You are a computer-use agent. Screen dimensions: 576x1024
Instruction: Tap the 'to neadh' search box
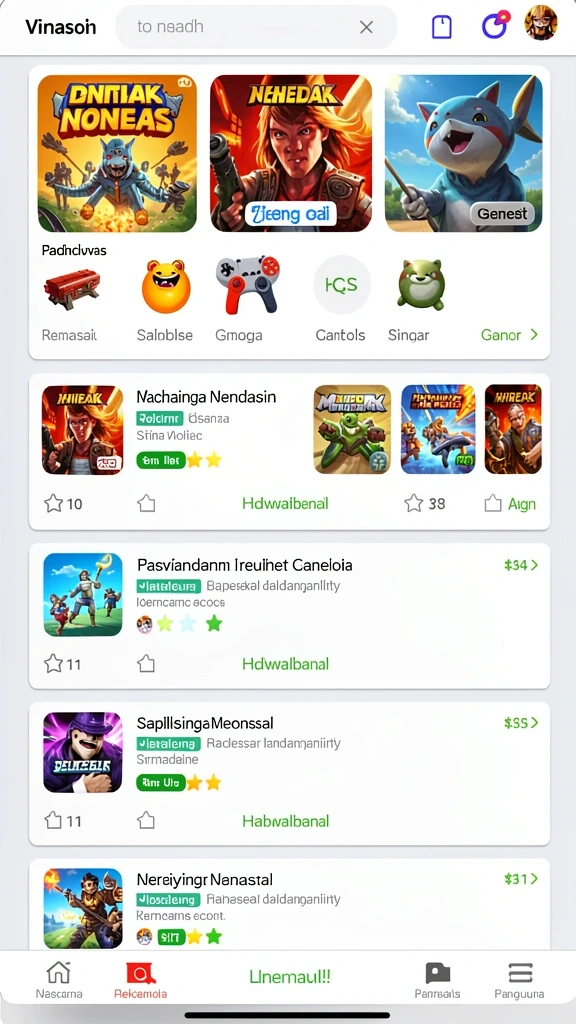[256, 27]
